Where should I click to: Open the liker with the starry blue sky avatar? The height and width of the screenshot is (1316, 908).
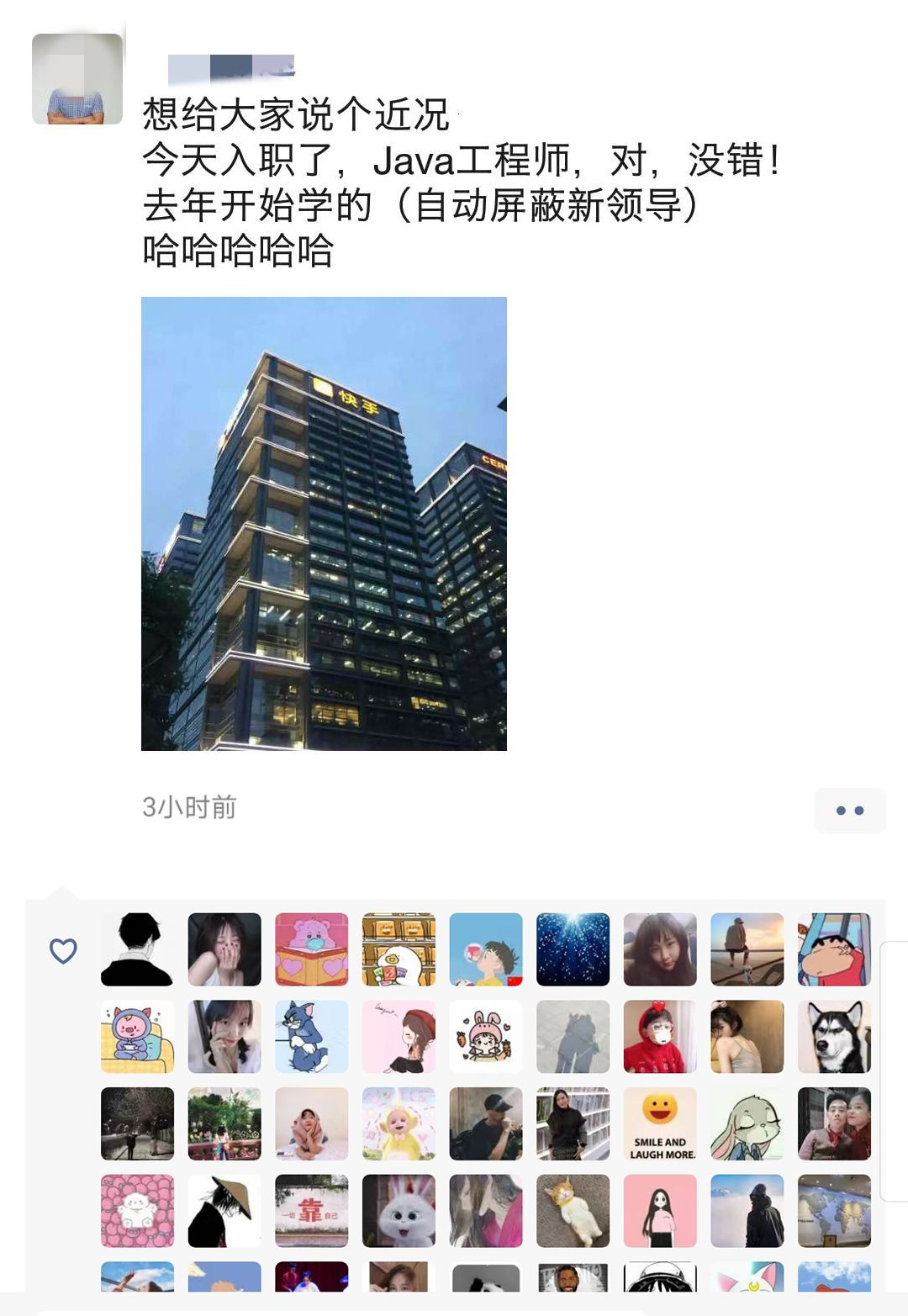(x=573, y=949)
